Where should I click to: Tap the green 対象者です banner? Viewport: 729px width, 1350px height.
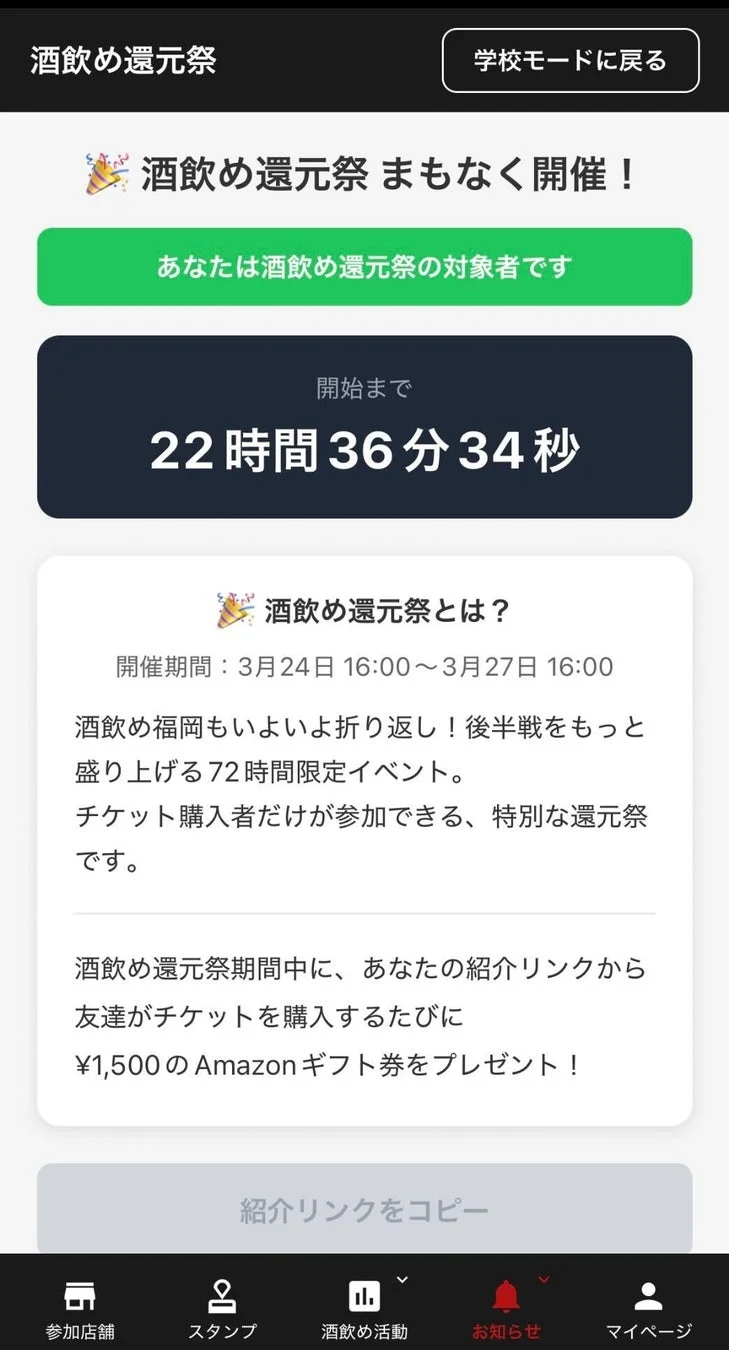(364, 266)
